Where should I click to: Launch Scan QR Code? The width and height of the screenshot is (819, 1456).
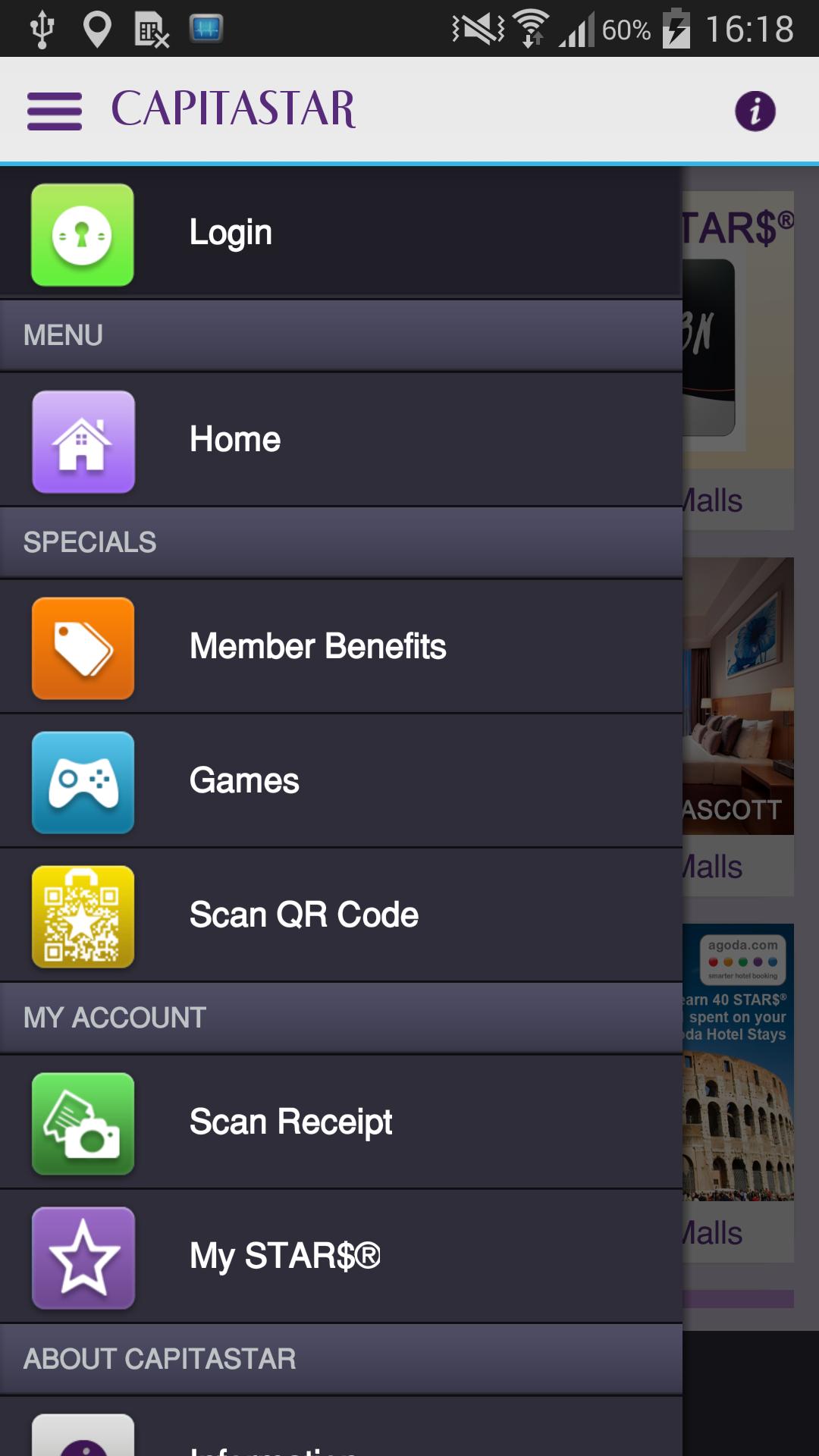tap(341, 915)
